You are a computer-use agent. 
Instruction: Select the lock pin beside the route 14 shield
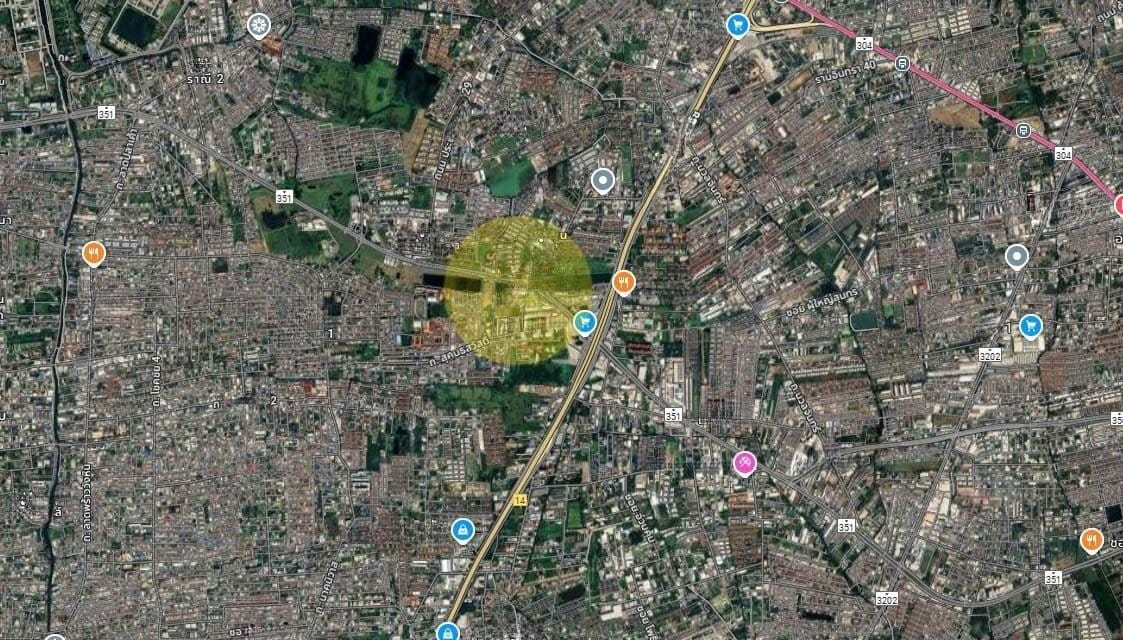pyautogui.click(x=462, y=529)
